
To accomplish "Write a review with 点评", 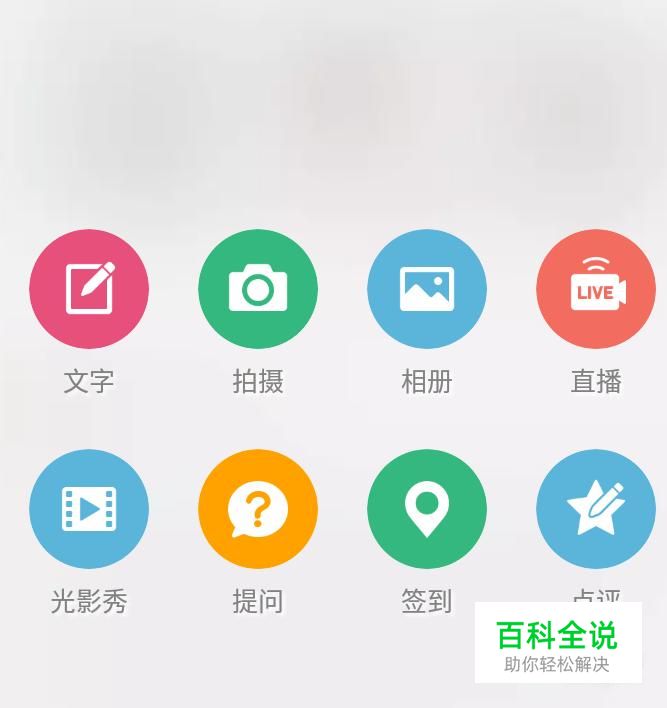I will (596, 509).
